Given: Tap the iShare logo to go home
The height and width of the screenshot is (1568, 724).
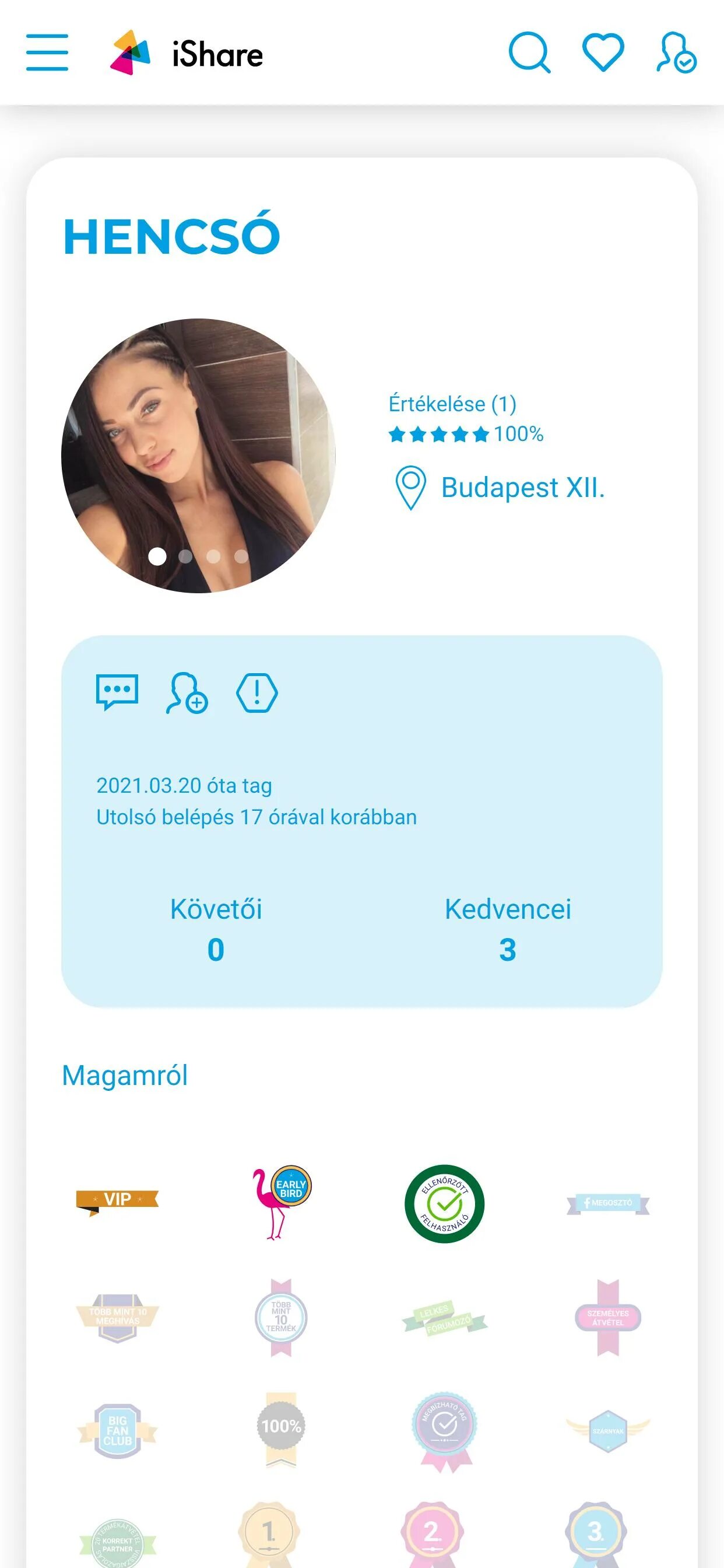Looking at the screenshot, I should [187, 54].
